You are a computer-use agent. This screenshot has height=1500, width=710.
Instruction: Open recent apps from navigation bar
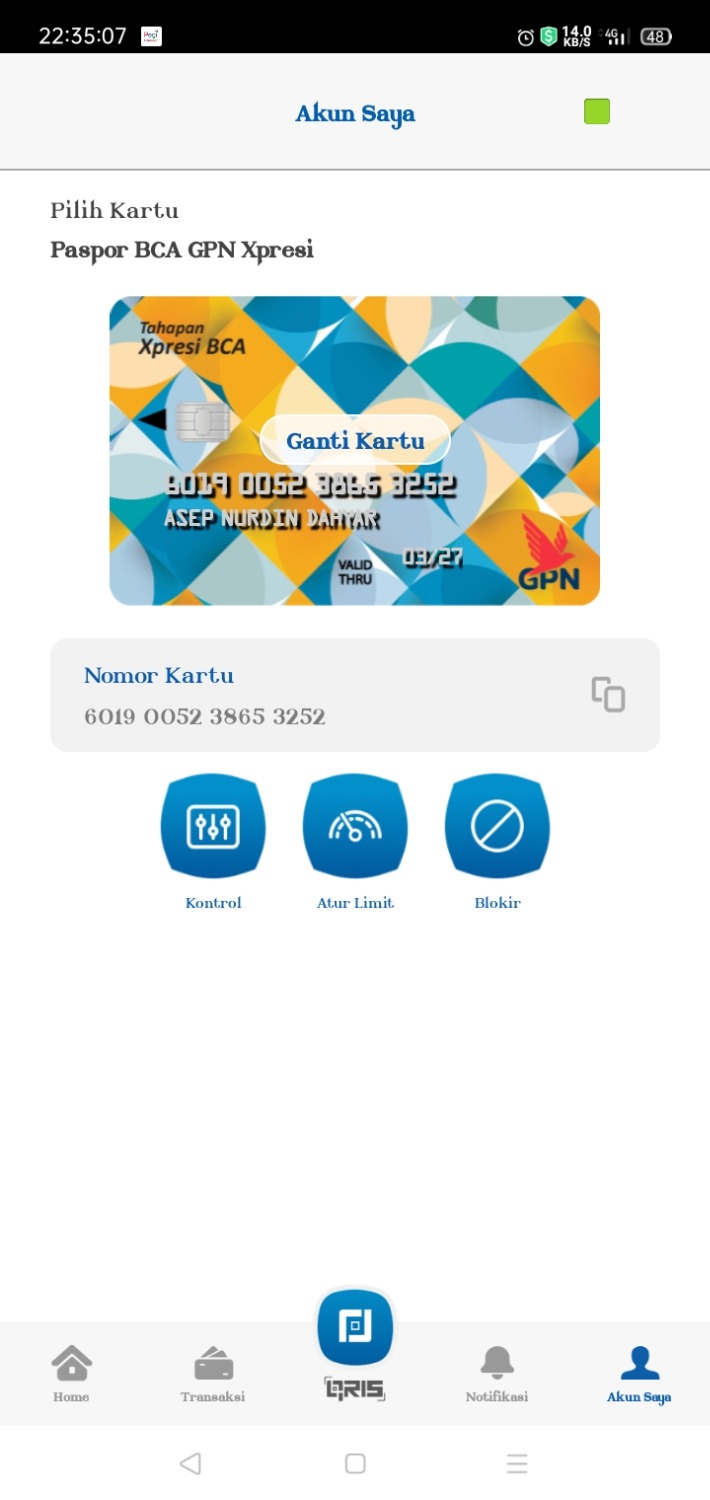(517, 1464)
